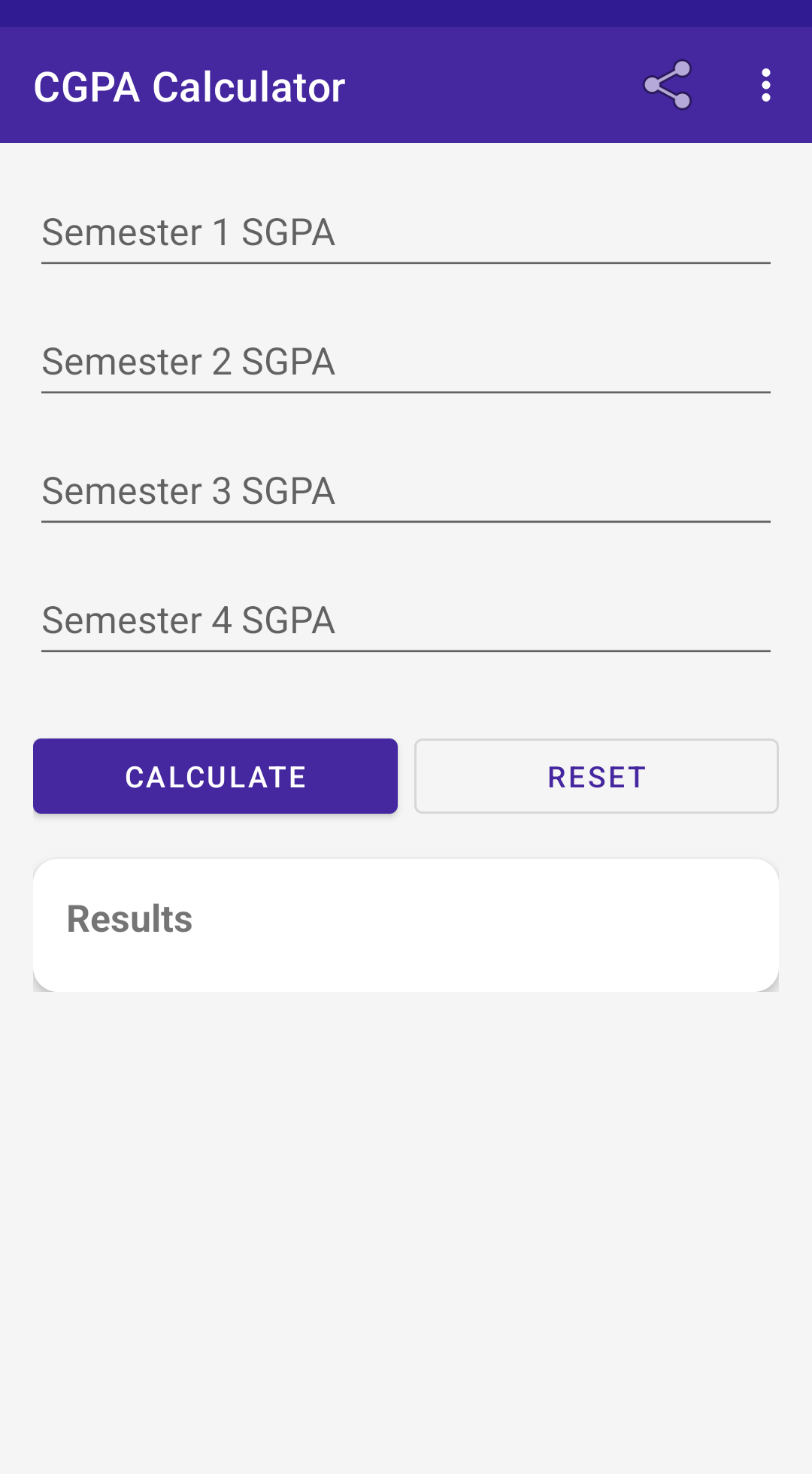This screenshot has width=812, height=1474.
Task: Focus the Semester 3 SGPA input
Action: pyautogui.click(x=406, y=490)
